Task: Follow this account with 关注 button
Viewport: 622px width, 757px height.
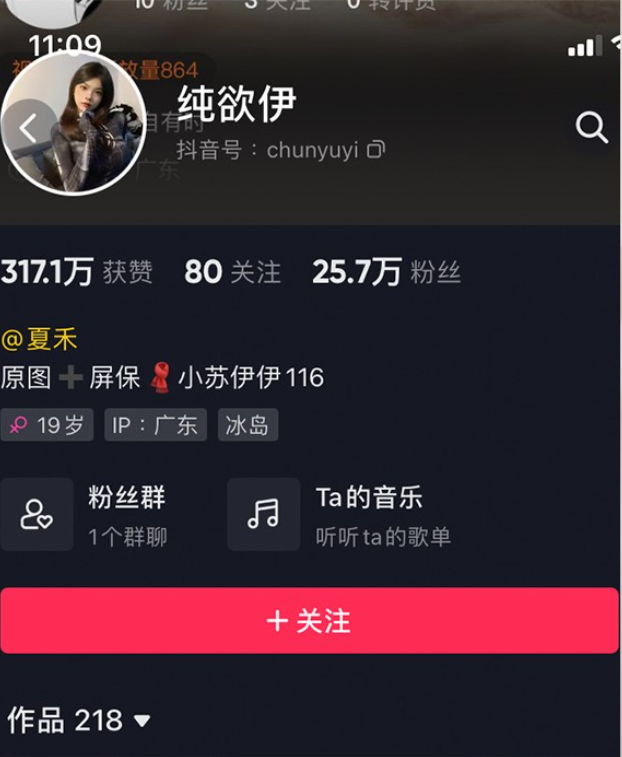Action: pyautogui.click(x=310, y=620)
